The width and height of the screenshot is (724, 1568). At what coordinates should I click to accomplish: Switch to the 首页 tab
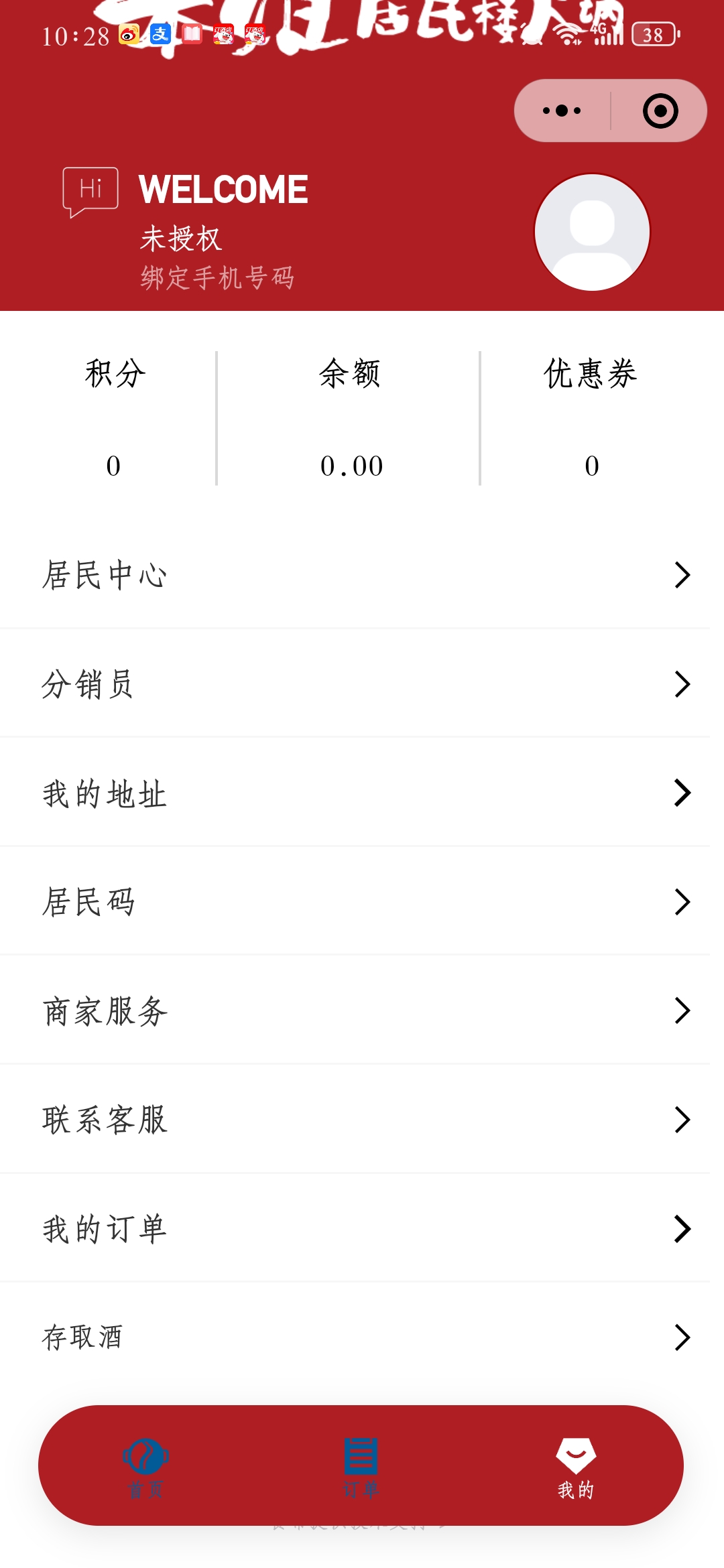tap(147, 1474)
